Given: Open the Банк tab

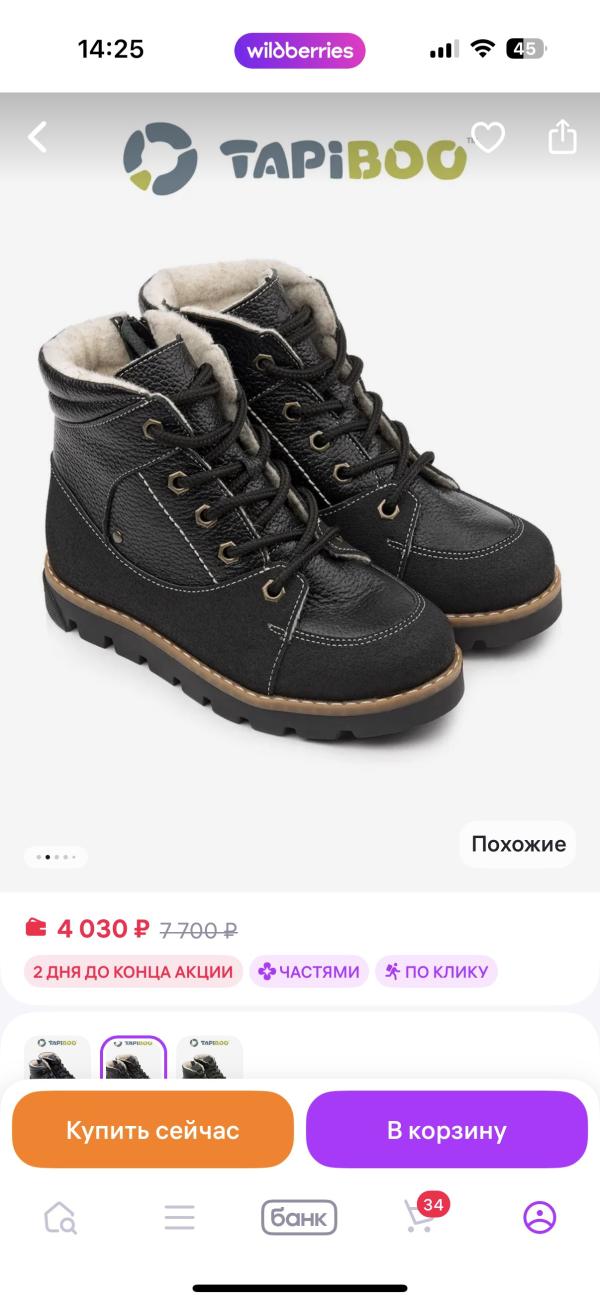Looking at the screenshot, I should (x=299, y=1217).
